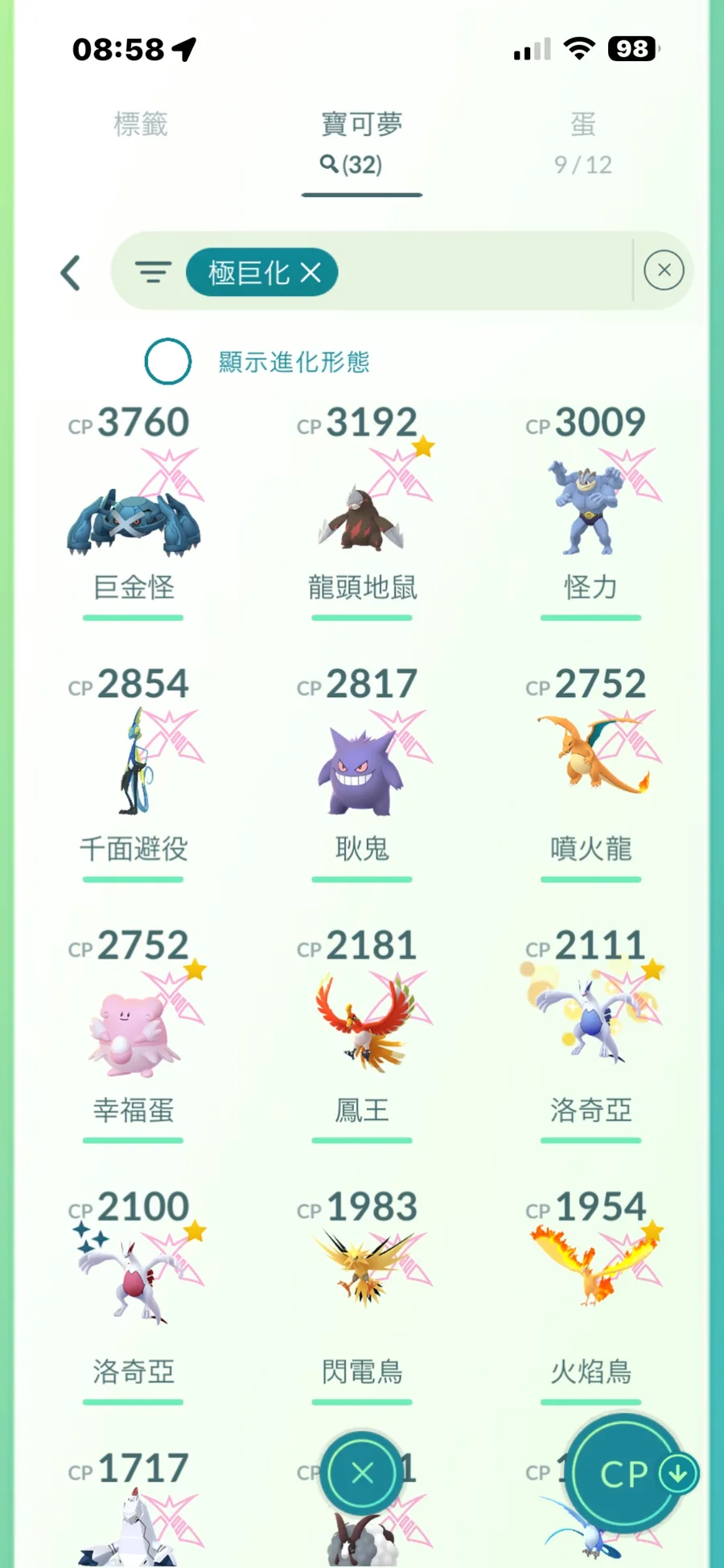The image size is (724, 1568).
Task: Clear the search field
Action: (664, 270)
